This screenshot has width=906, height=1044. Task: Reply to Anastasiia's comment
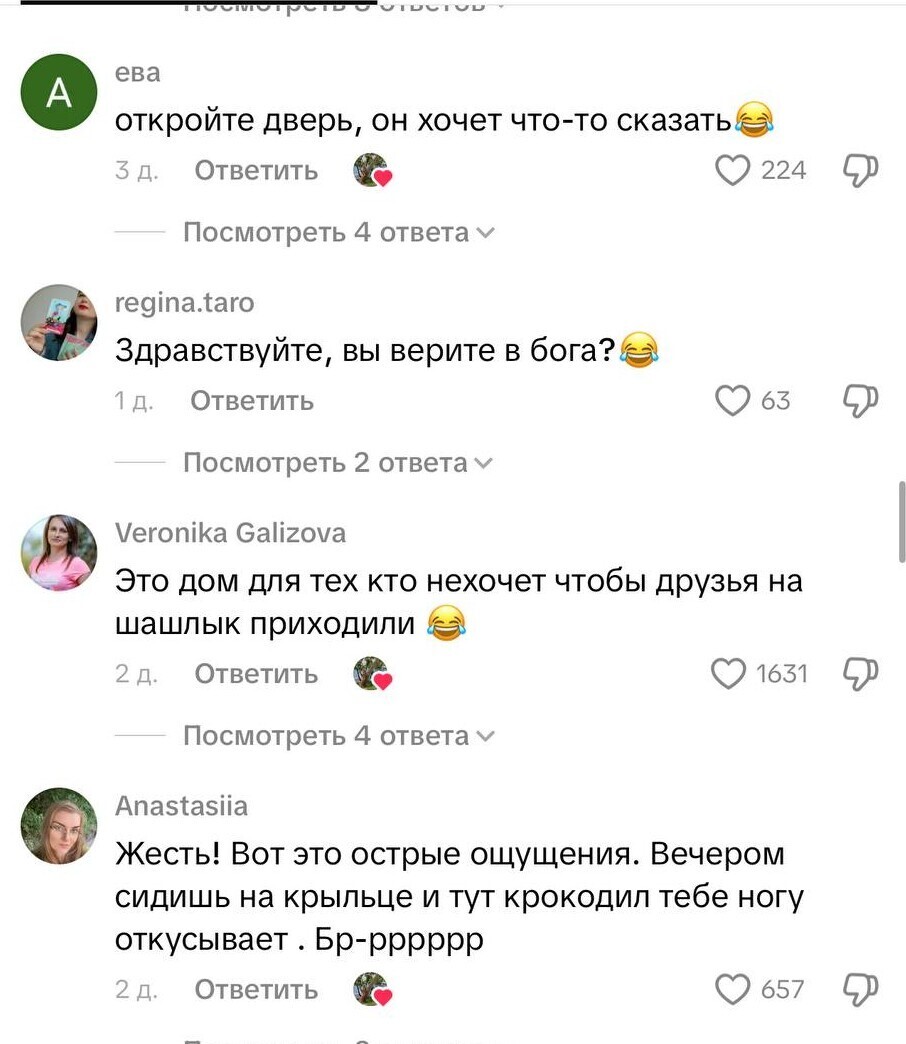coord(256,990)
